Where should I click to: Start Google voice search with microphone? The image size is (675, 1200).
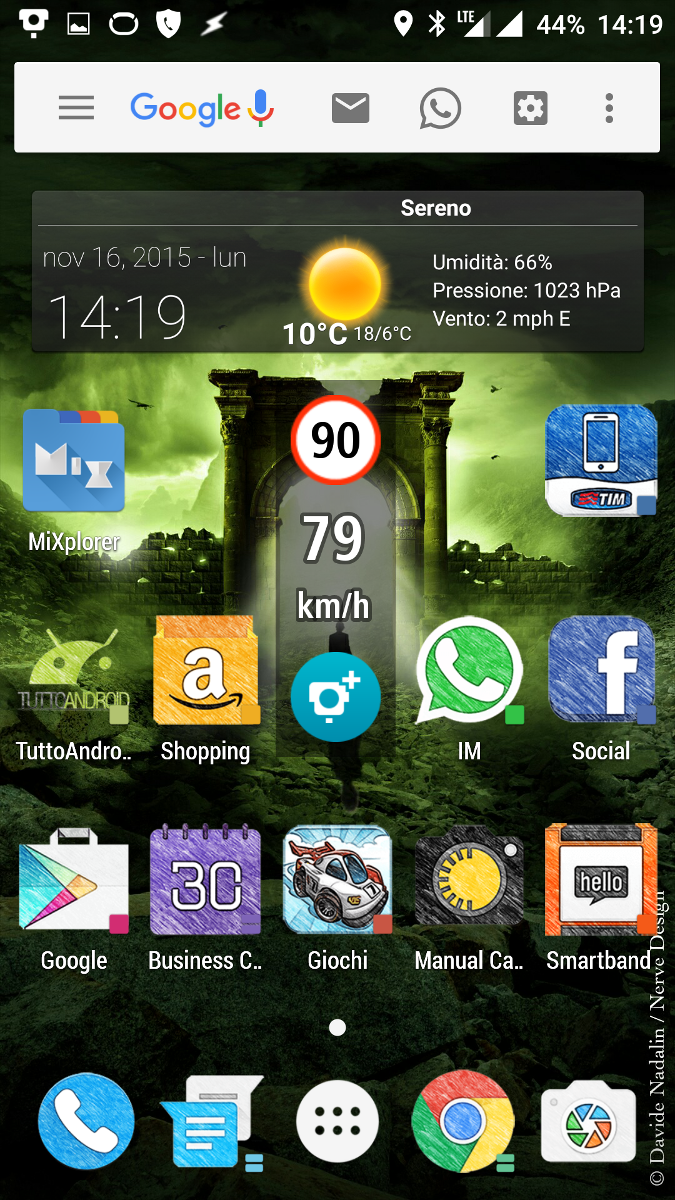tap(261, 108)
